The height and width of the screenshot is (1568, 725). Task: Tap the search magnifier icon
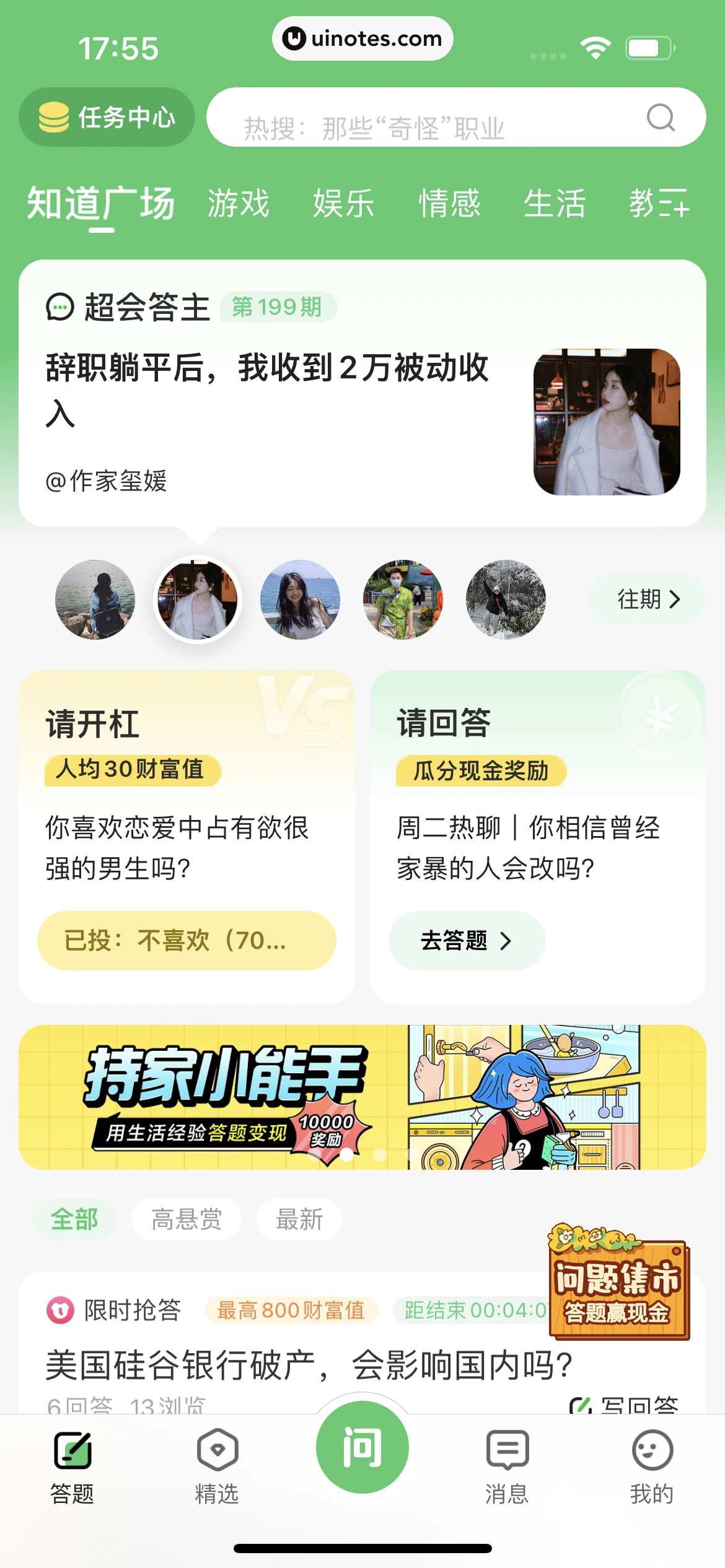(661, 117)
